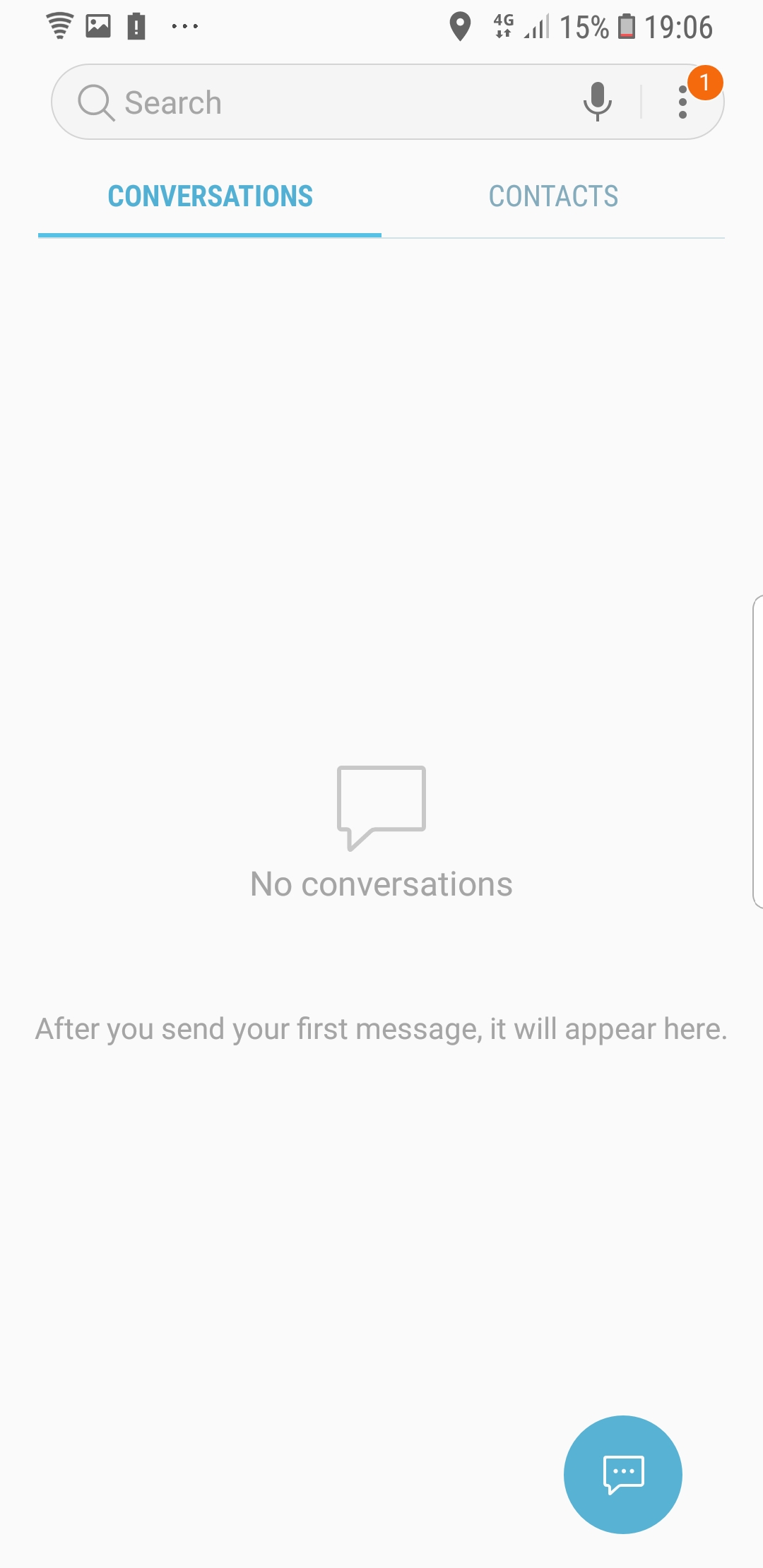Tap the Search field
The height and width of the screenshot is (1568, 763).
click(x=318, y=102)
